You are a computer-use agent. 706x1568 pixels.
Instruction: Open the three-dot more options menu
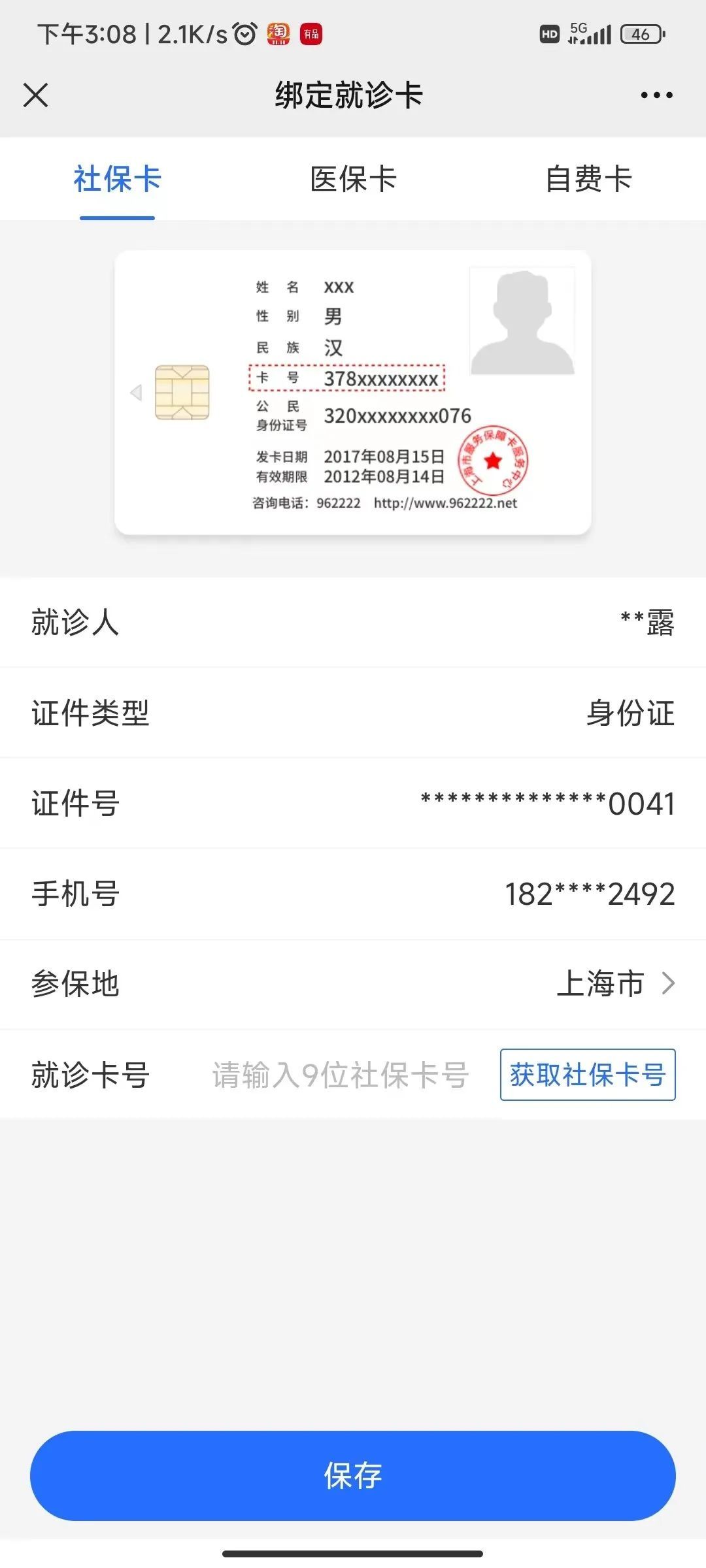656,95
